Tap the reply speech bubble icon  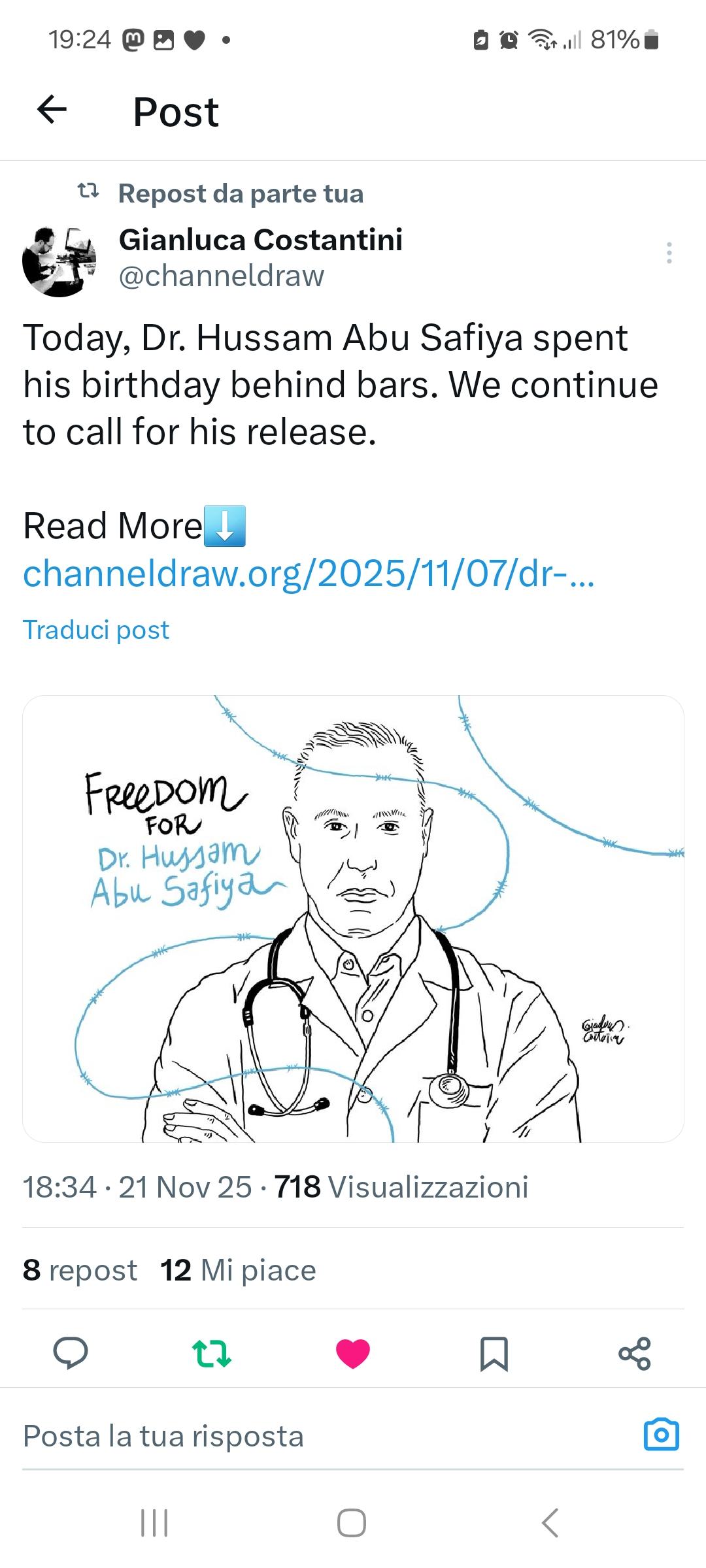coord(71,1352)
